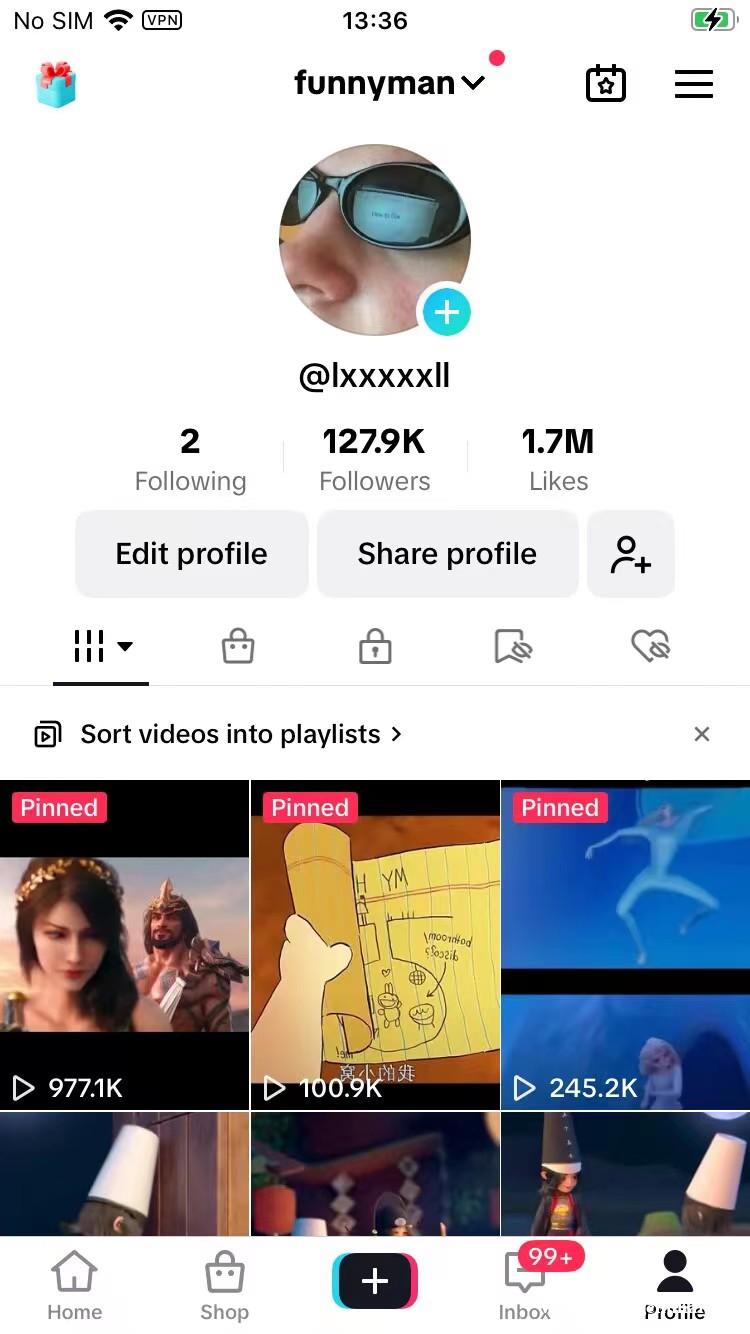The height and width of the screenshot is (1334, 750).
Task: Open pinned video with 977.1K views
Action: pyautogui.click(x=124, y=945)
